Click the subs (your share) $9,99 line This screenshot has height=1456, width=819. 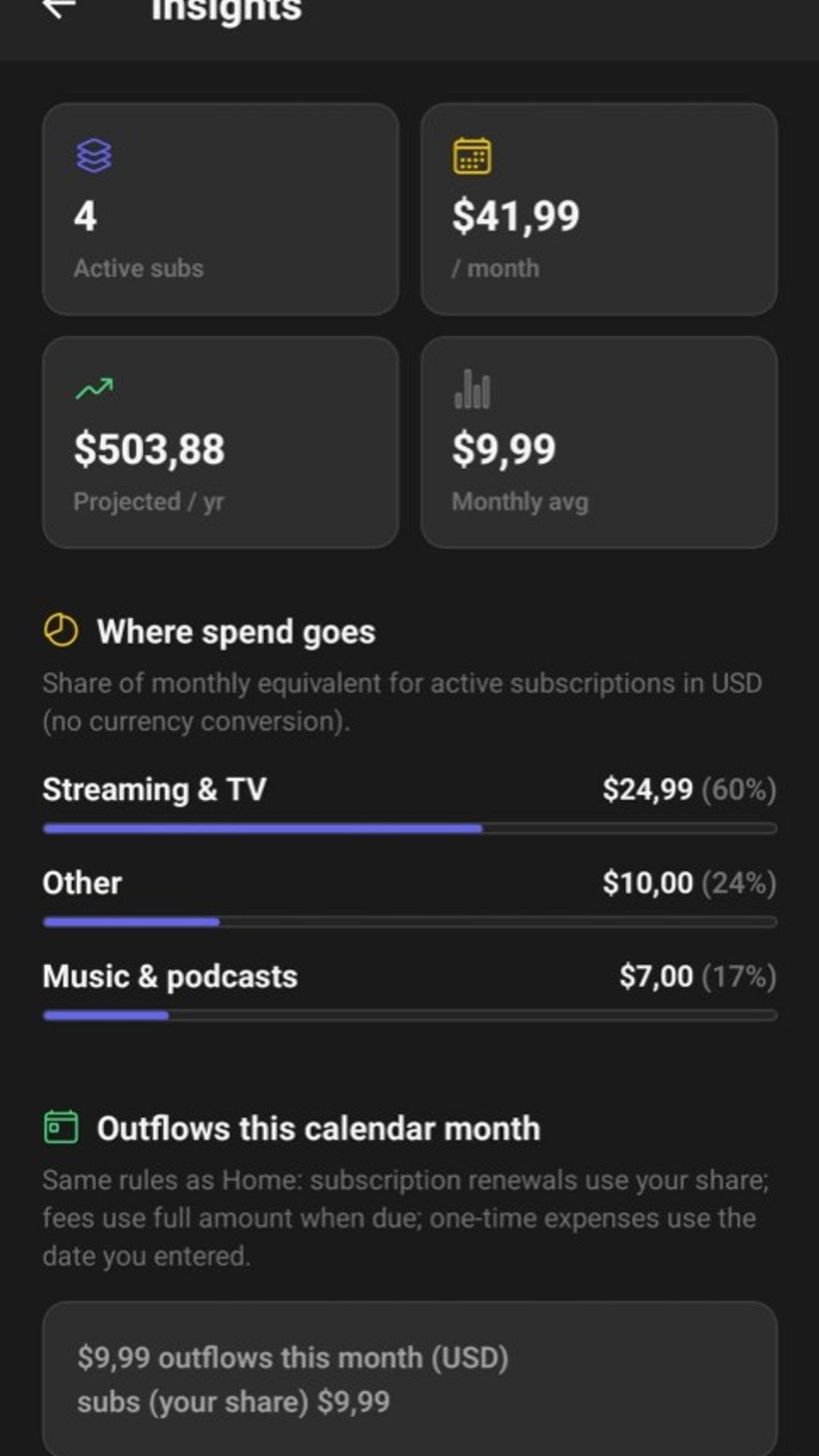pos(233,1401)
